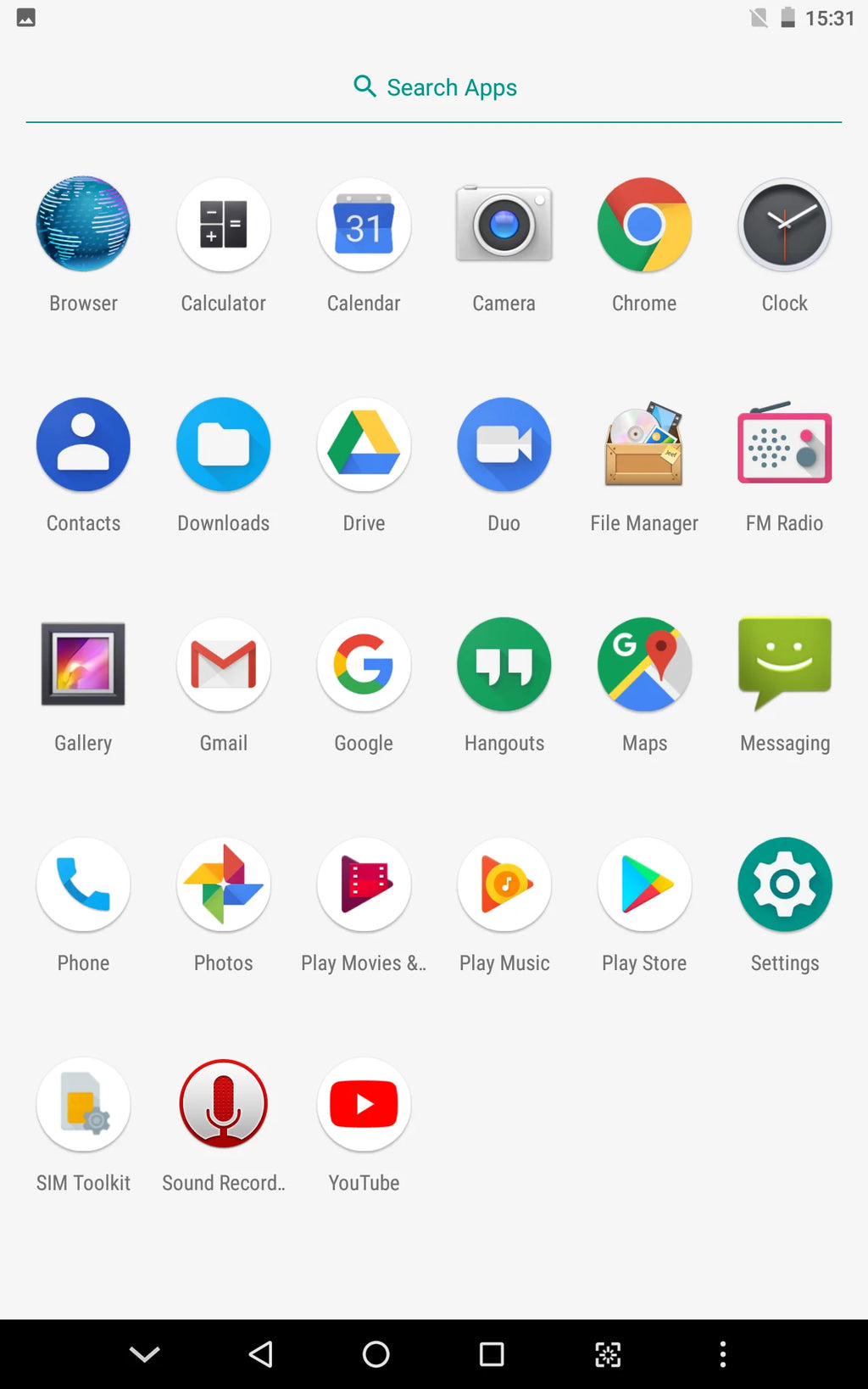Launch the Play Store

point(644,884)
